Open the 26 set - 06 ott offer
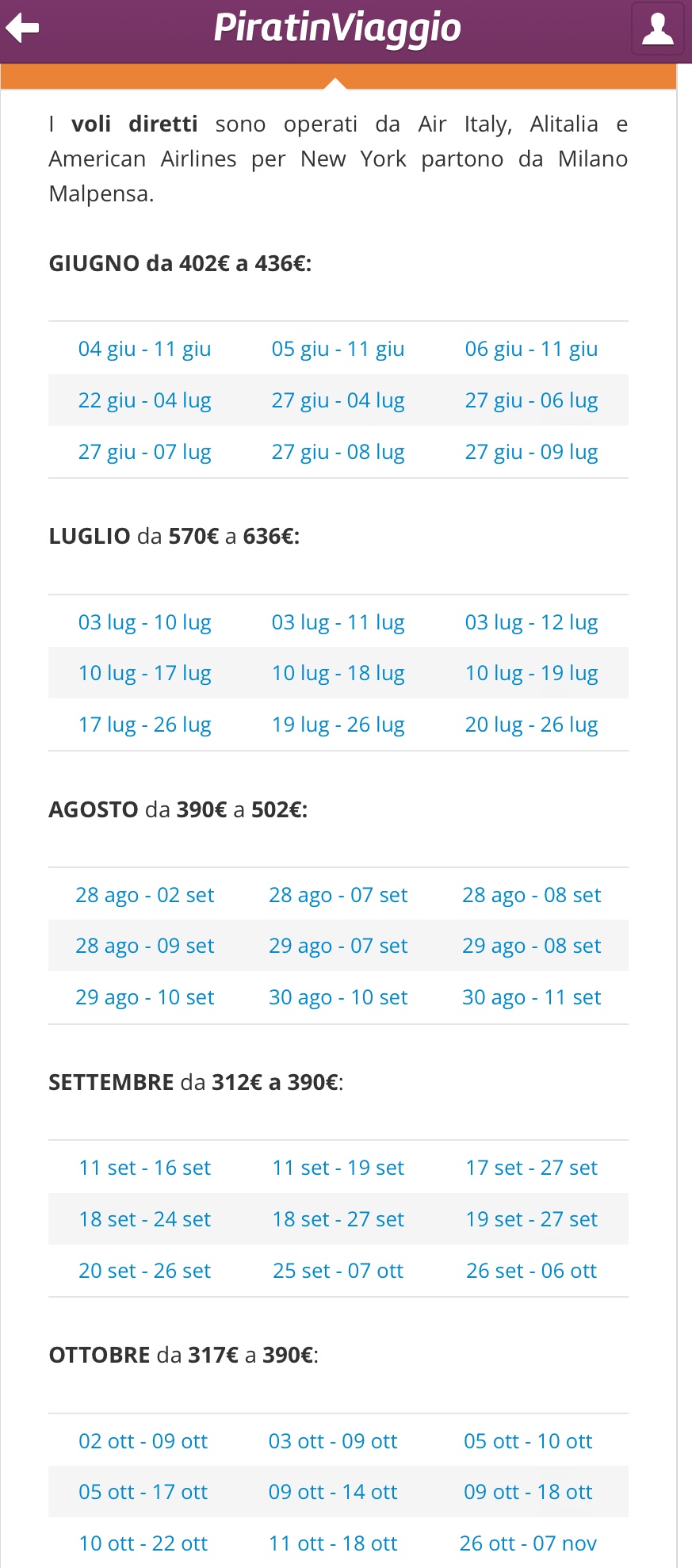Image resolution: width=692 pixels, height=1568 pixels. (531, 1271)
